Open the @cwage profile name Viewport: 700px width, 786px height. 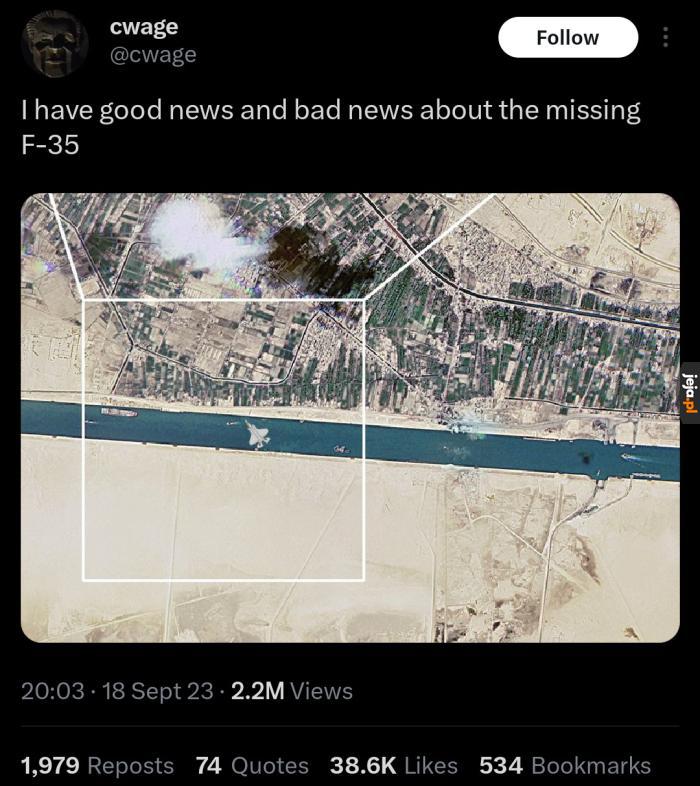(145, 28)
